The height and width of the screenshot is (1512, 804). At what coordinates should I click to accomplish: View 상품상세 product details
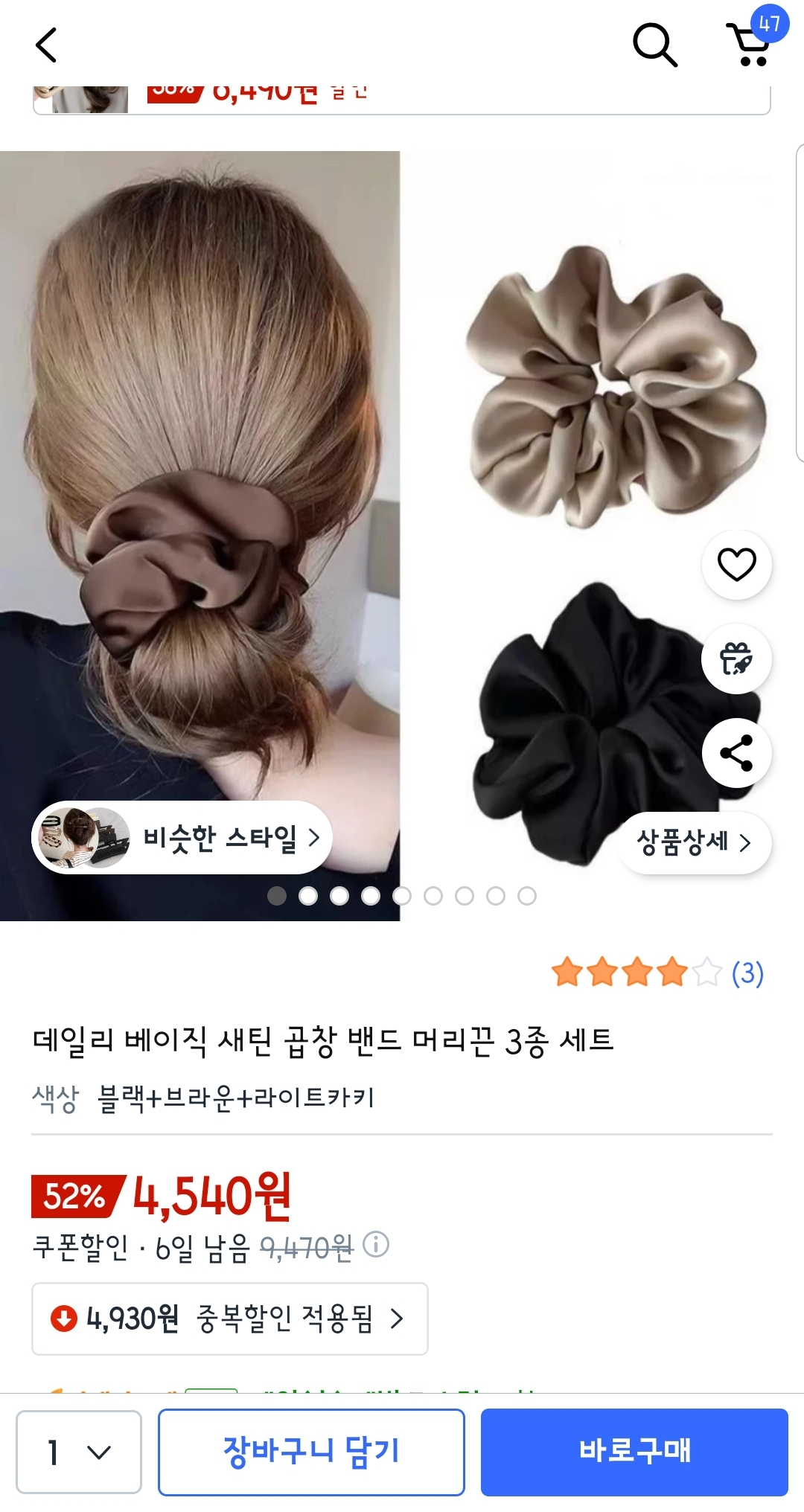pyautogui.click(x=694, y=842)
